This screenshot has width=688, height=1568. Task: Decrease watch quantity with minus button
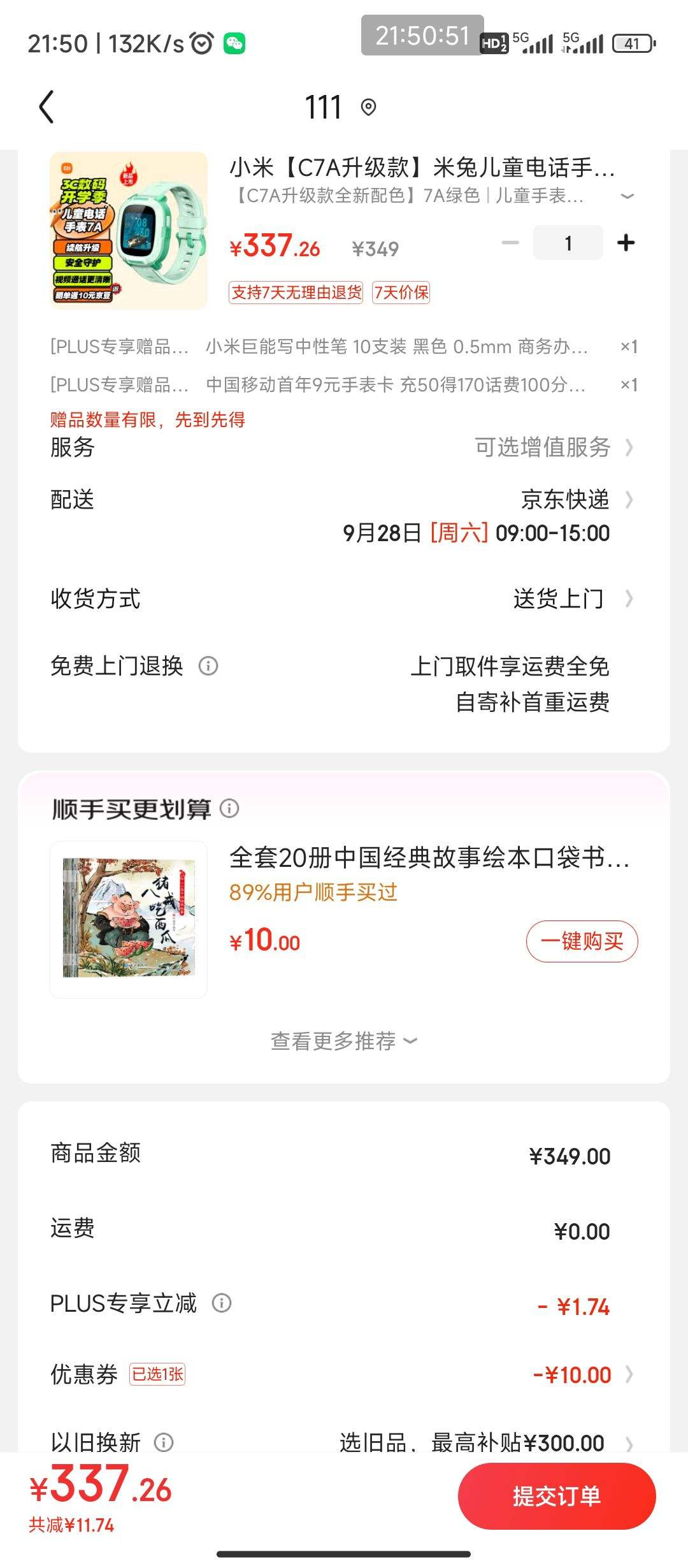pyautogui.click(x=510, y=243)
